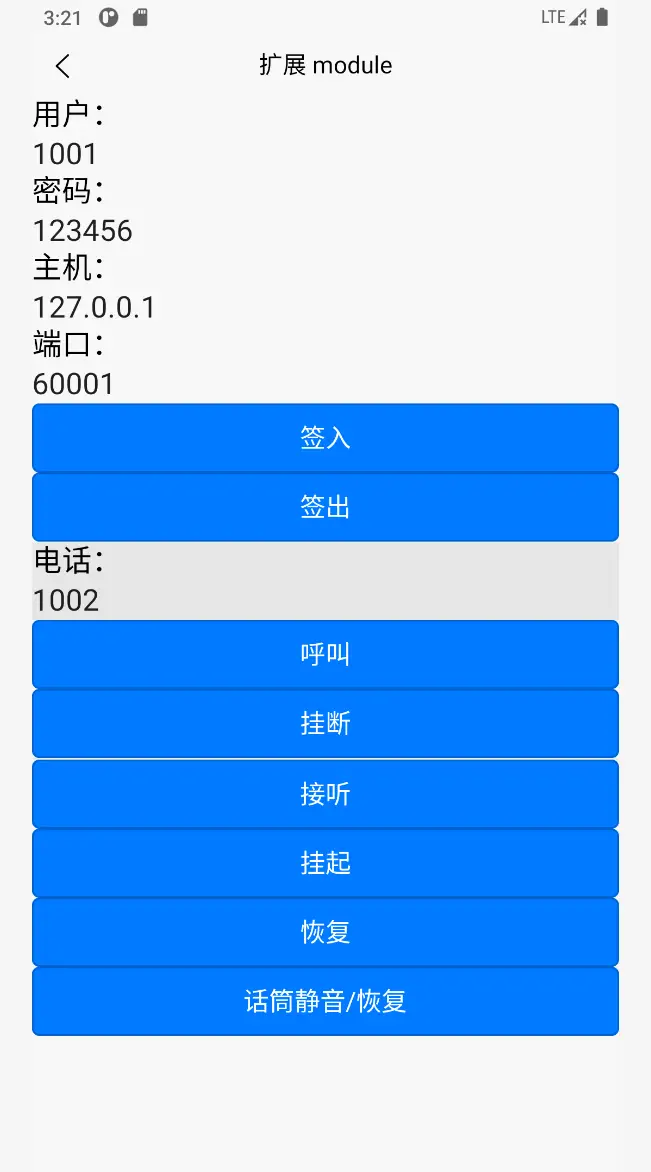Screen dimensions: 651x1172
Task: Edit the host field showing 127.0.0.1
Action: click(325, 307)
